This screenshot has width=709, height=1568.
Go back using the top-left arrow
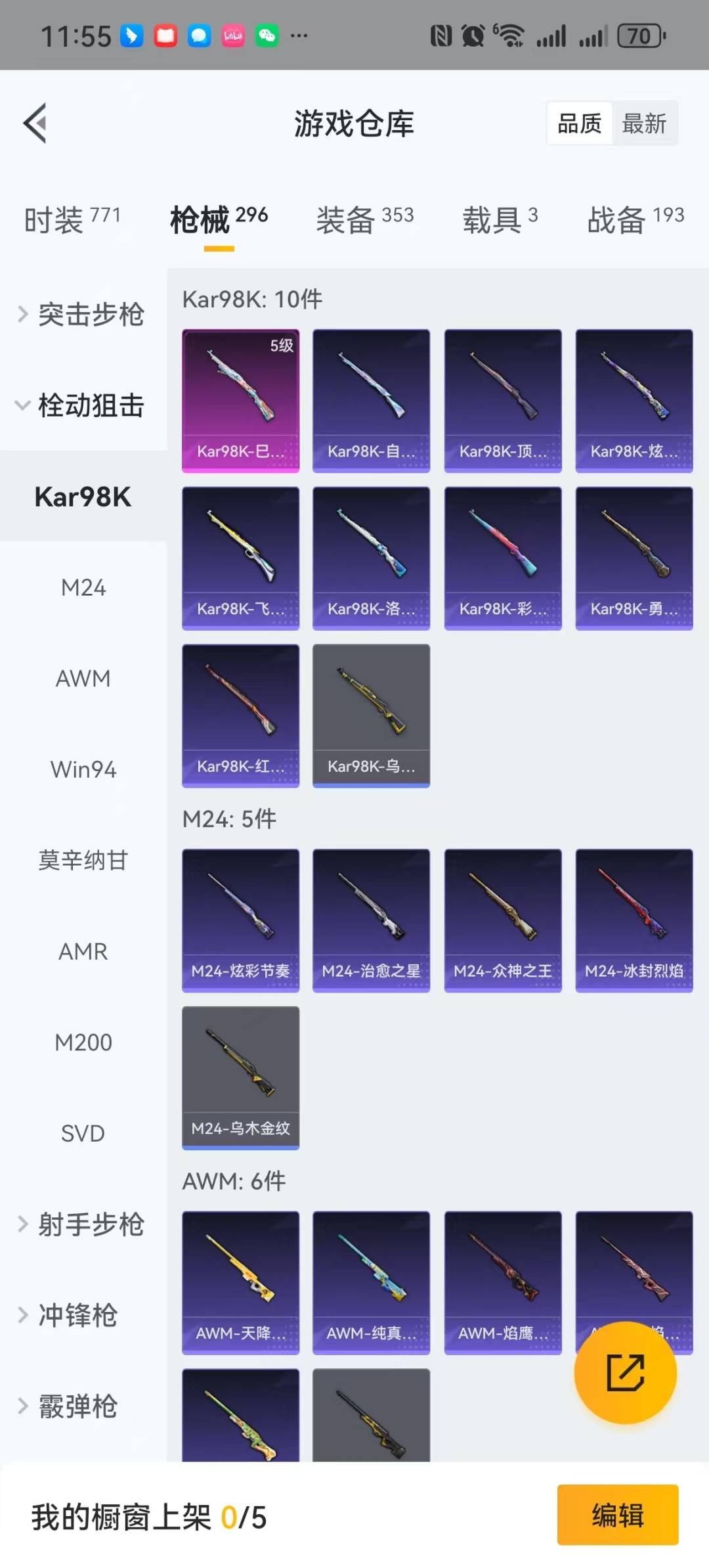pos(35,123)
